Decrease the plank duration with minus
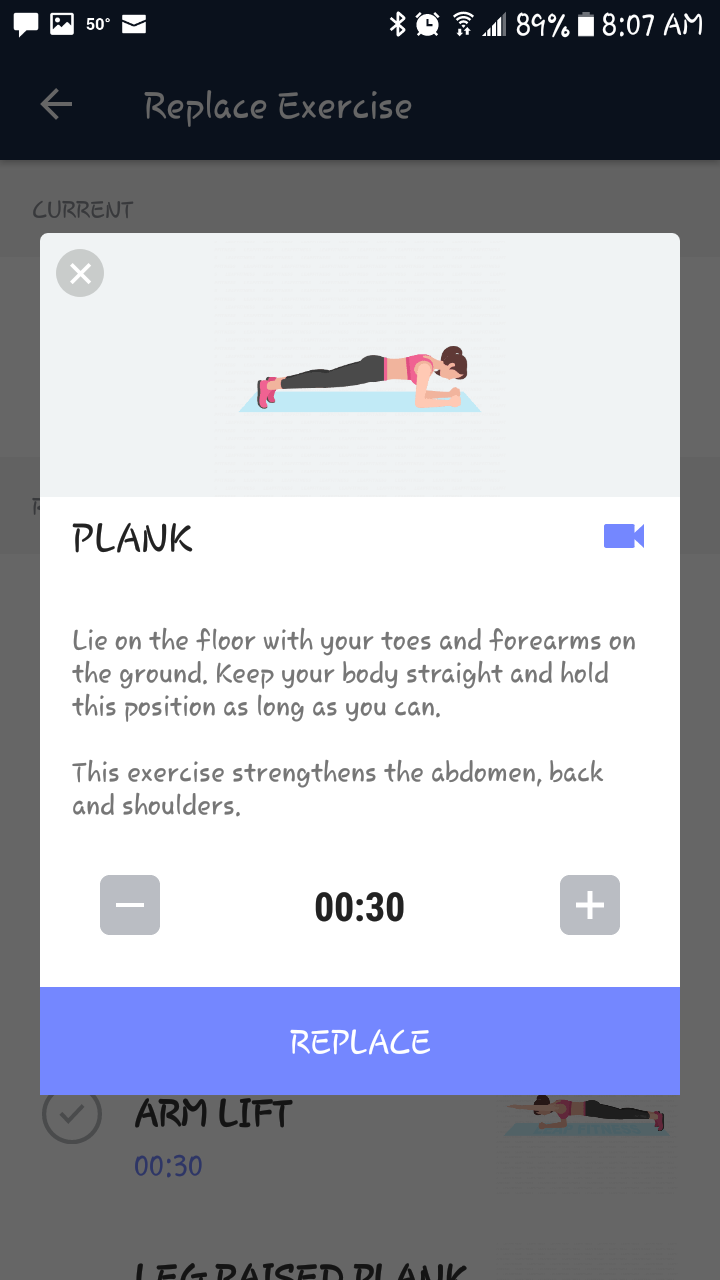The height and width of the screenshot is (1280, 720). click(130, 905)
